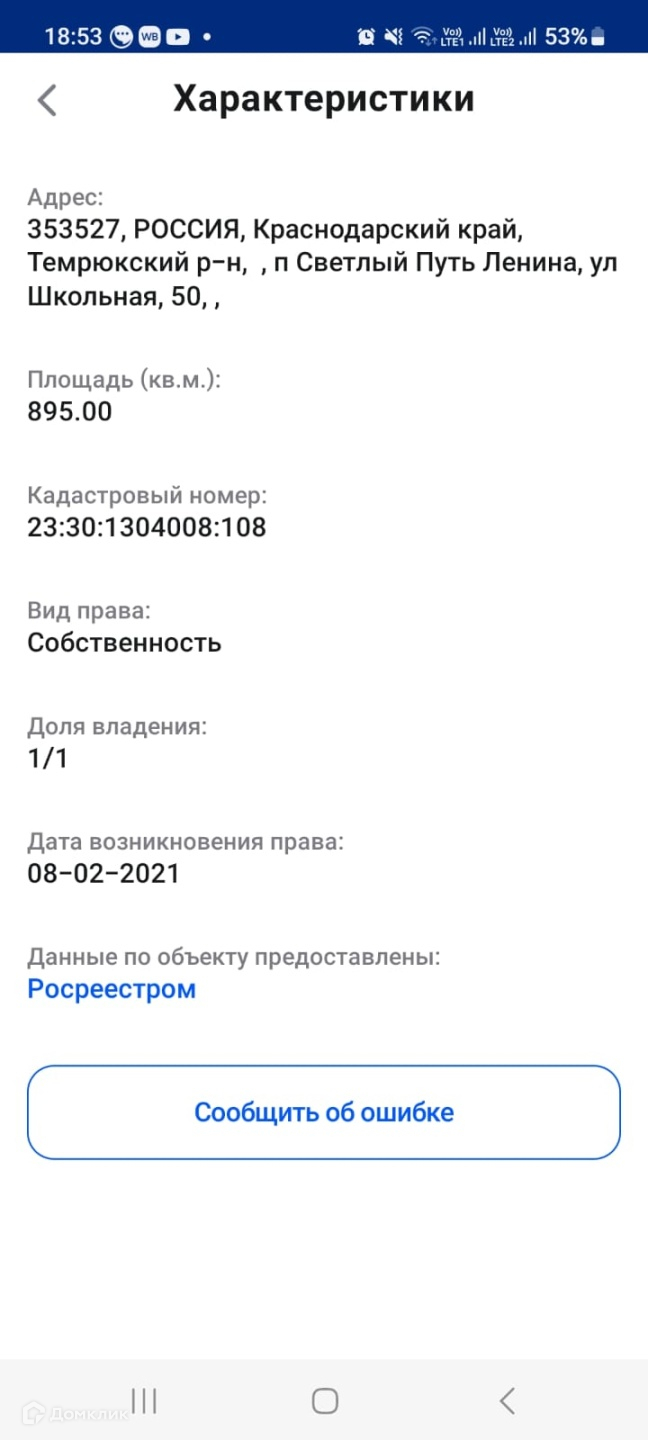Image resolution: width=648 pixels, height=1440 pixels.
Task: Go to home screen via navigation bar
Action: pyautogui.click(x=325, y=1401)
